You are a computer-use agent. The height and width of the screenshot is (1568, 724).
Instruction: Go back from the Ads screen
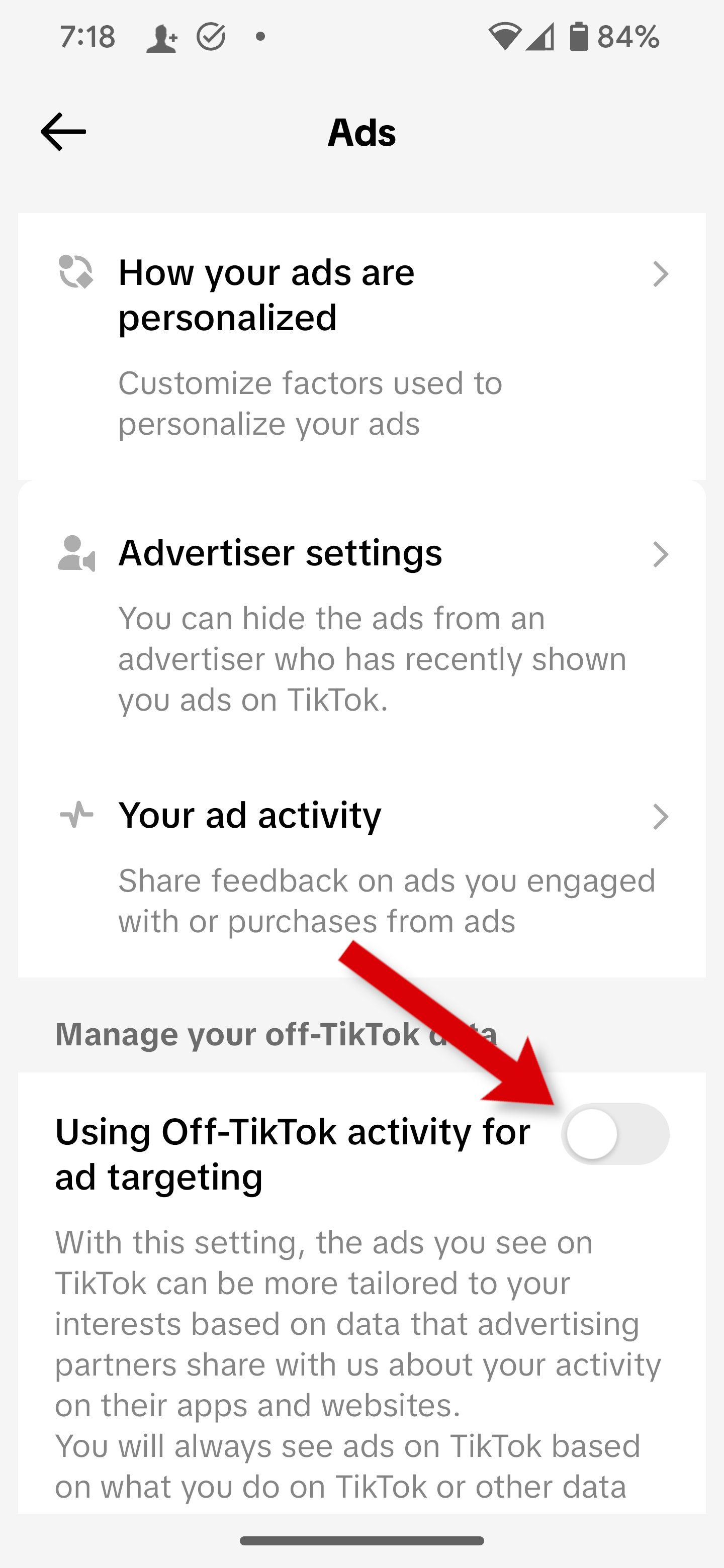tap(63, 132)
